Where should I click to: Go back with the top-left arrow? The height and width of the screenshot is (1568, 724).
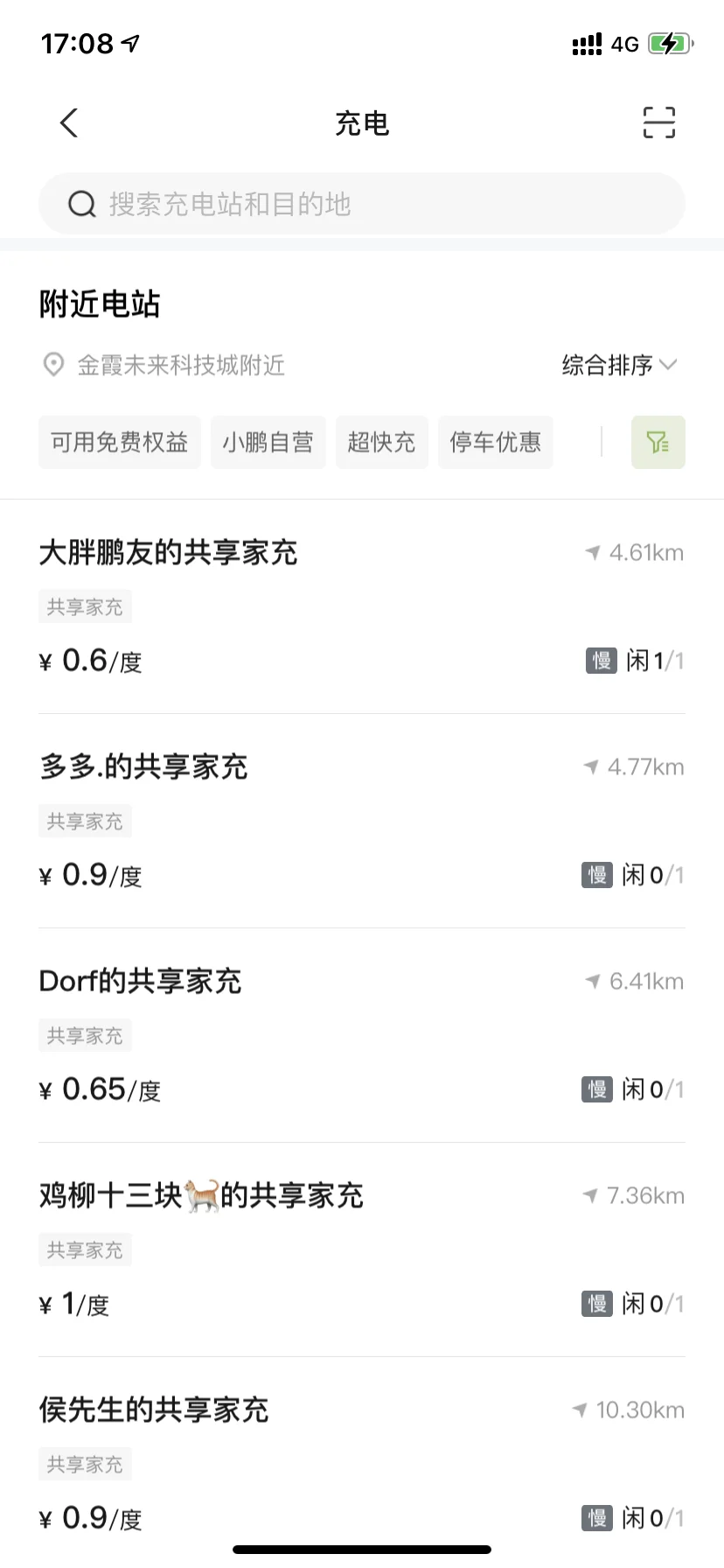coord(69,123)
